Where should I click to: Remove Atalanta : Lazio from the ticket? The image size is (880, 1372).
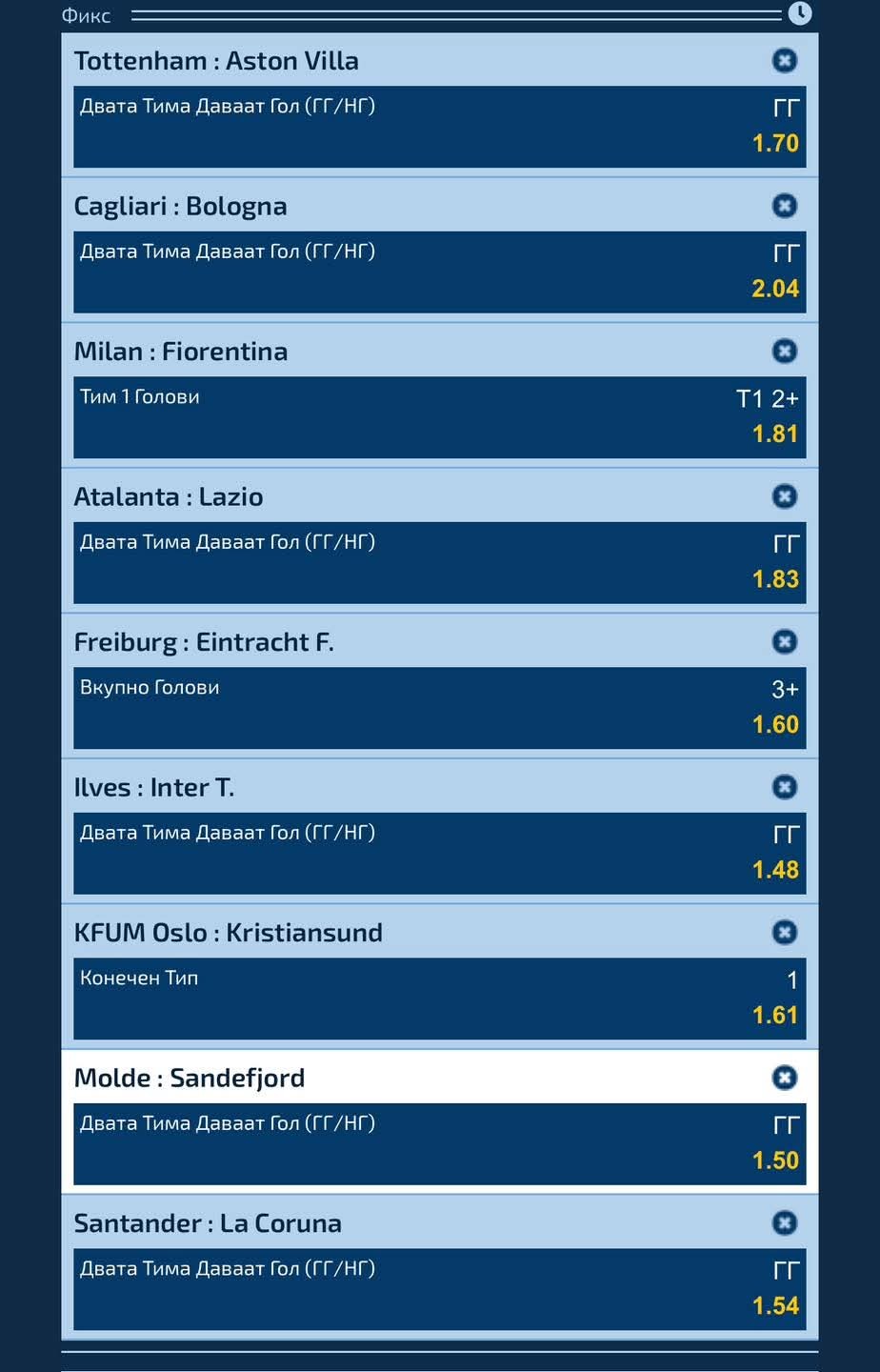[784, 496]
